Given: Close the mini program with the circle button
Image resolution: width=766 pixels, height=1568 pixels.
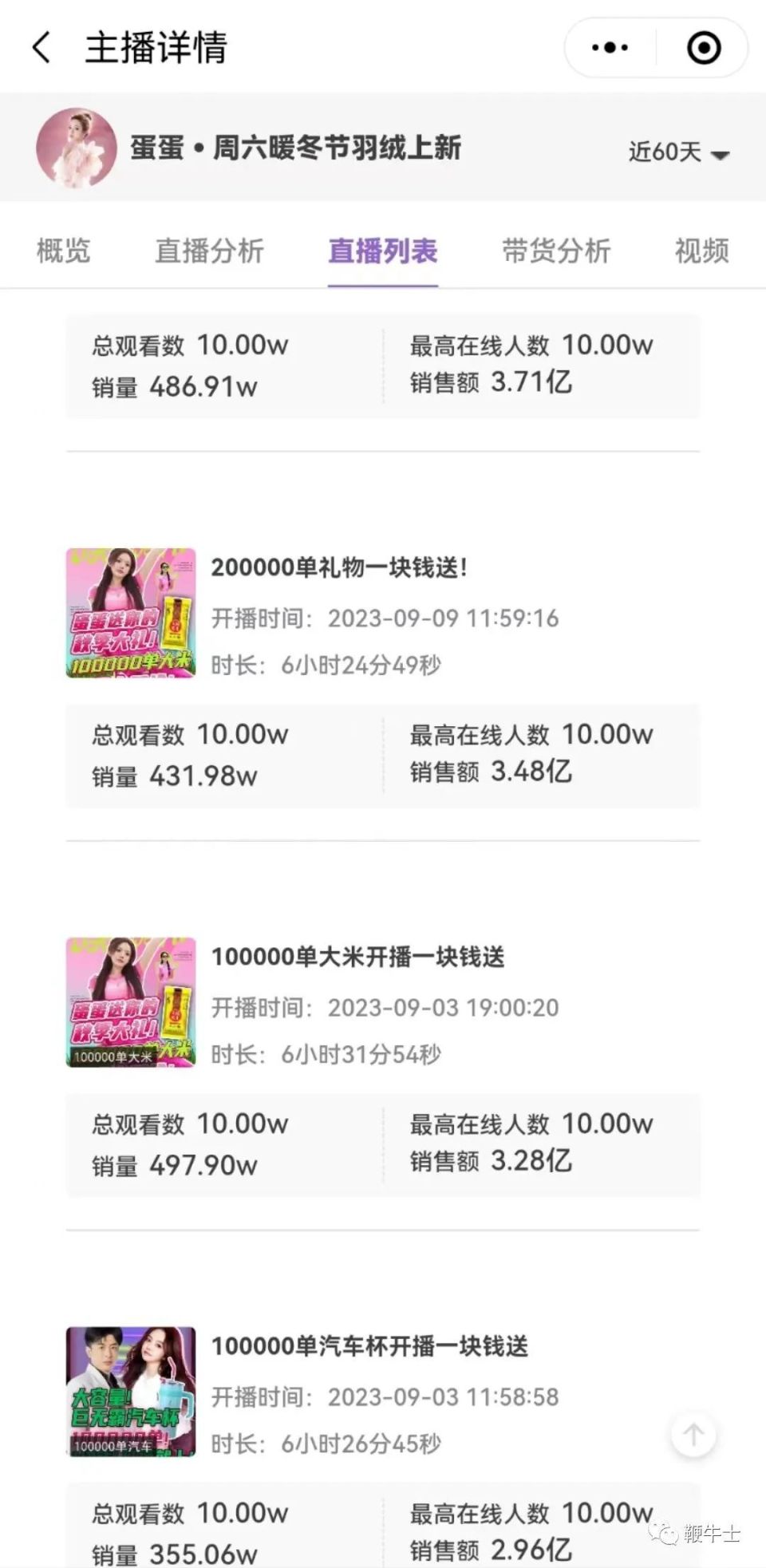Looking at the screenshot, I should click(x=704, y=48).
